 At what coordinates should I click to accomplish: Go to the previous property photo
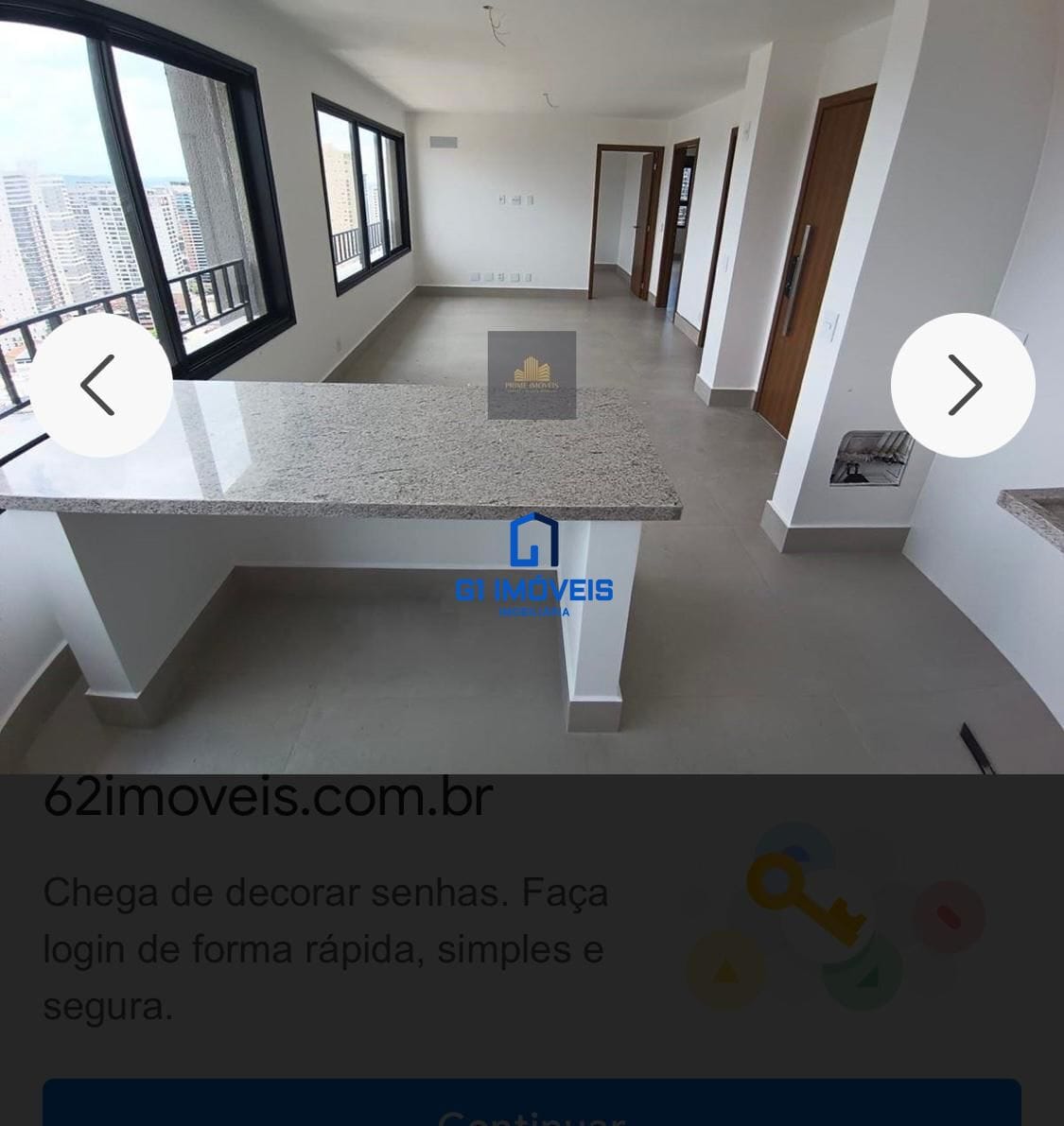click(100, 385)
